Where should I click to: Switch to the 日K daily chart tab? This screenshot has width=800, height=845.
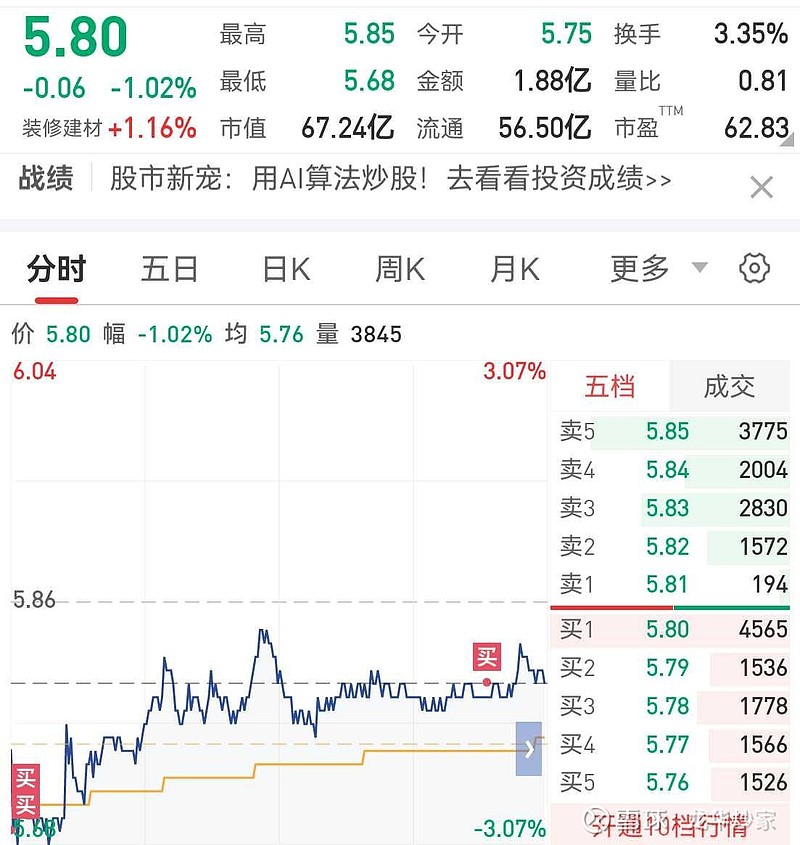(x=285, y=268)
